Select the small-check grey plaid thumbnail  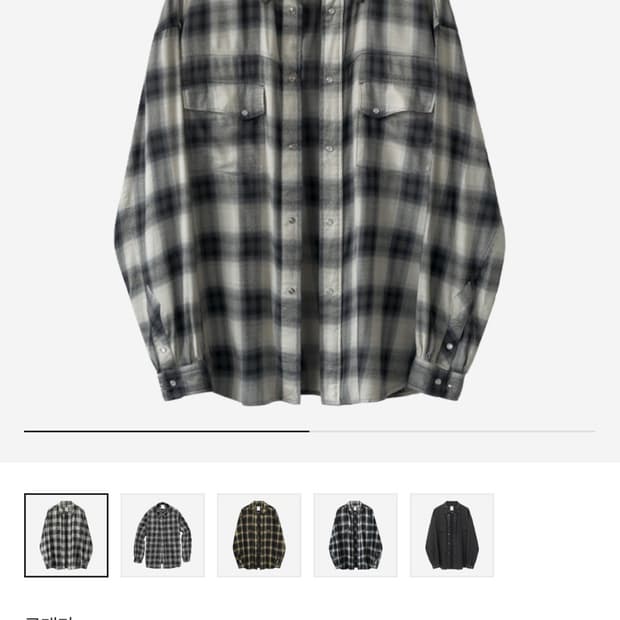point(163,535)
